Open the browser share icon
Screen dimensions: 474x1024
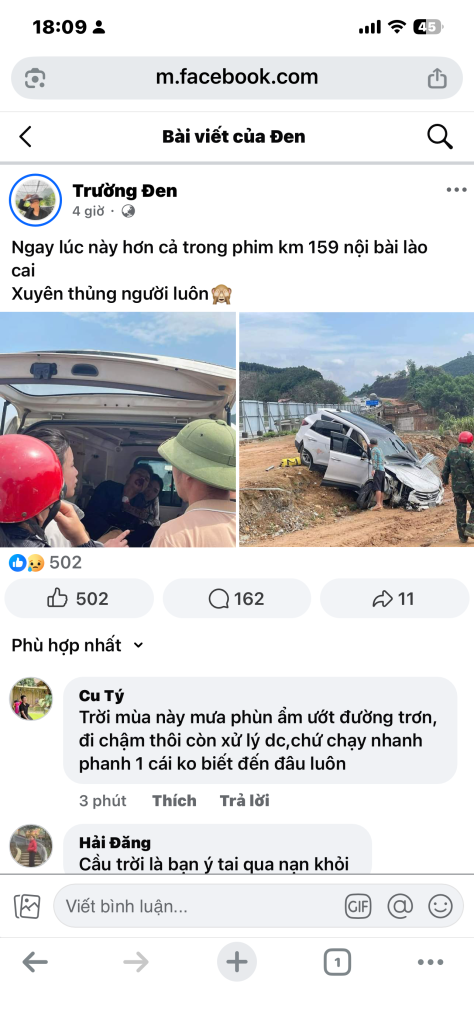coord(437,78)
